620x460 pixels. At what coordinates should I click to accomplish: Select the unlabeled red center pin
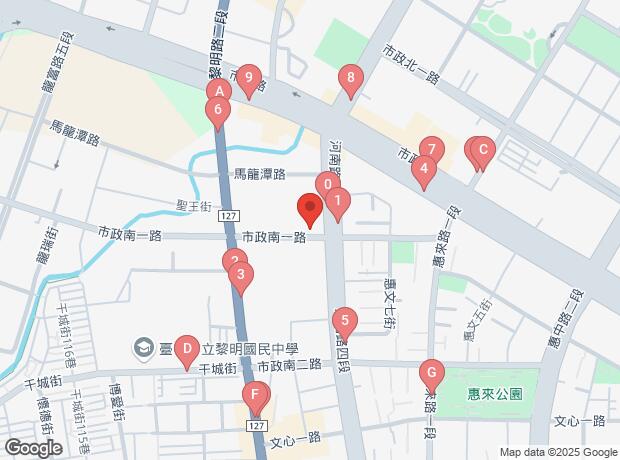pyautogui.click(x=310, y=210)
